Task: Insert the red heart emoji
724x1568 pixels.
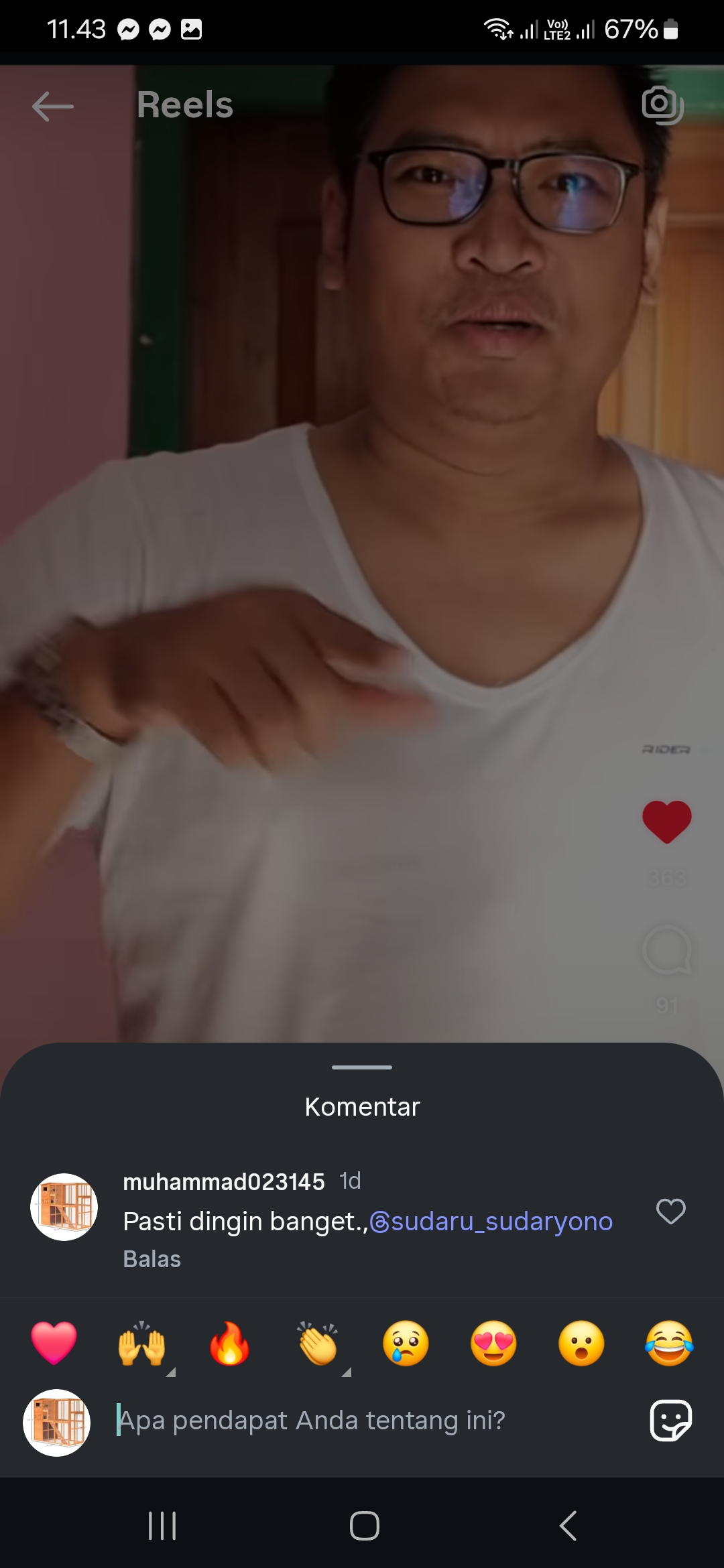Action: [x=54, y=1343]
